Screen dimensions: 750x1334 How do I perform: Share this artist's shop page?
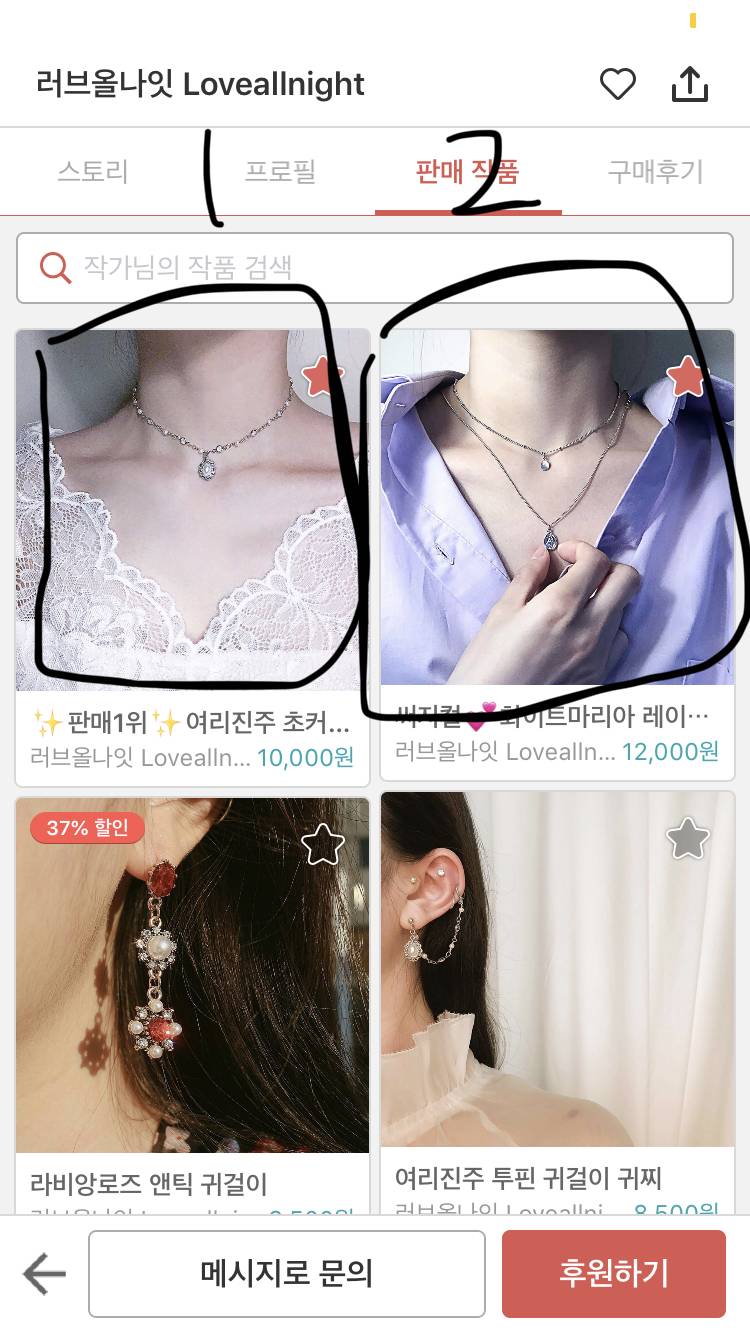tap(689, 85)
